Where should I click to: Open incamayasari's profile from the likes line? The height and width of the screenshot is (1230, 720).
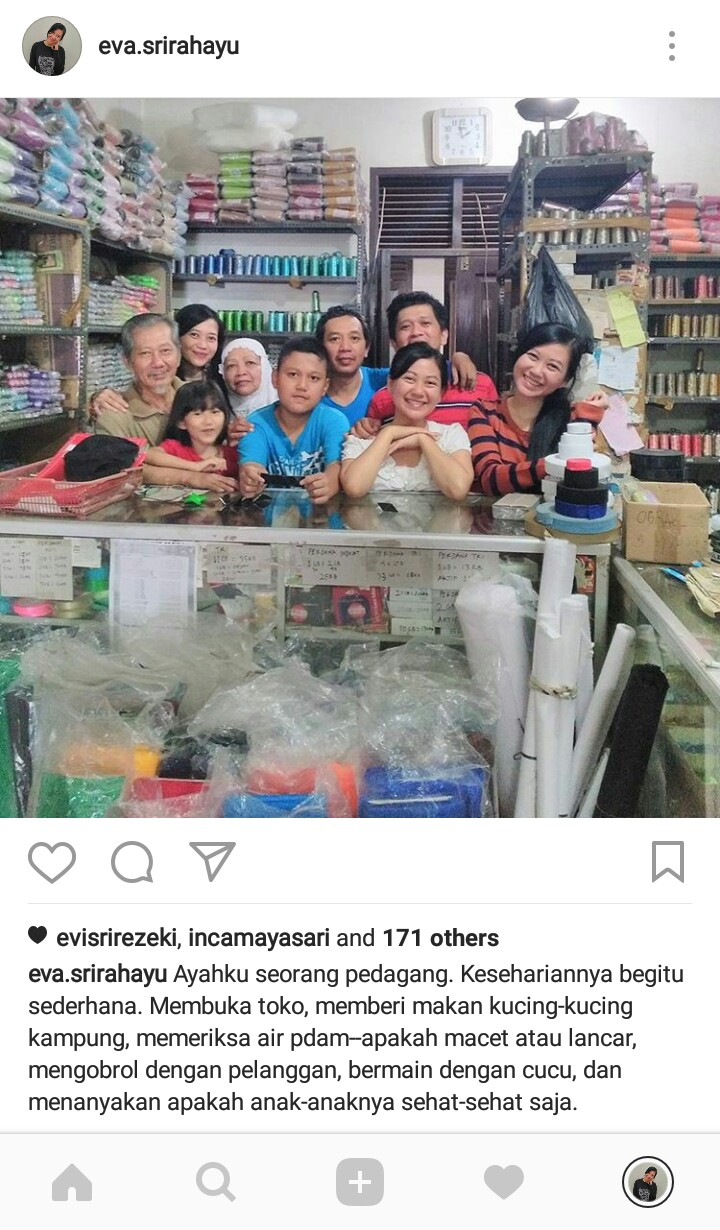259,938
